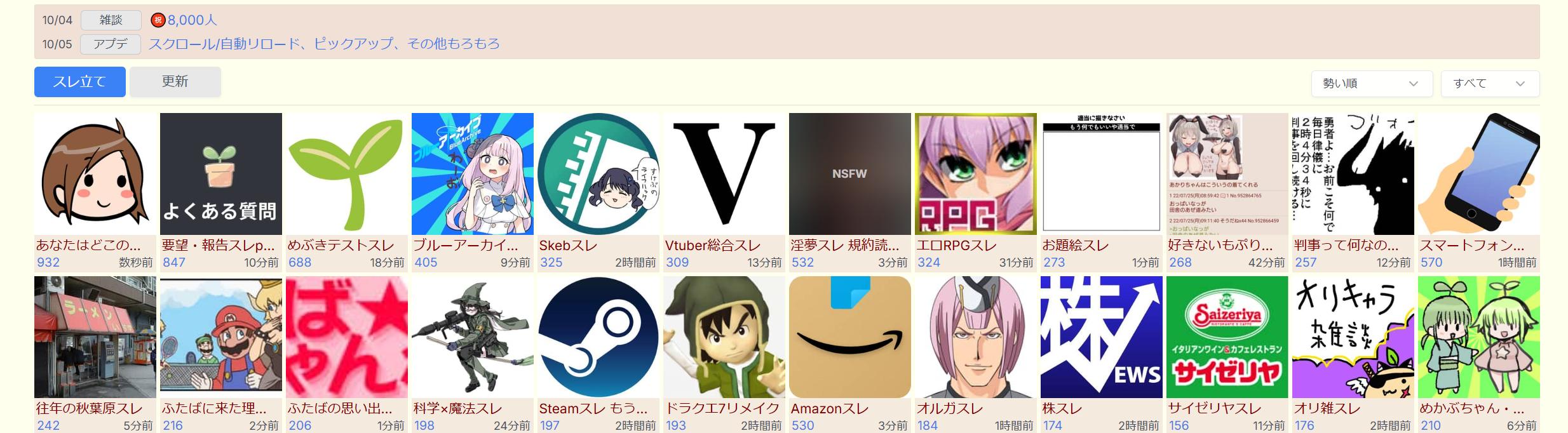Open the めぶきテストスレ thread
This screenshot has height=433, width=1568.
pos(346,175)
